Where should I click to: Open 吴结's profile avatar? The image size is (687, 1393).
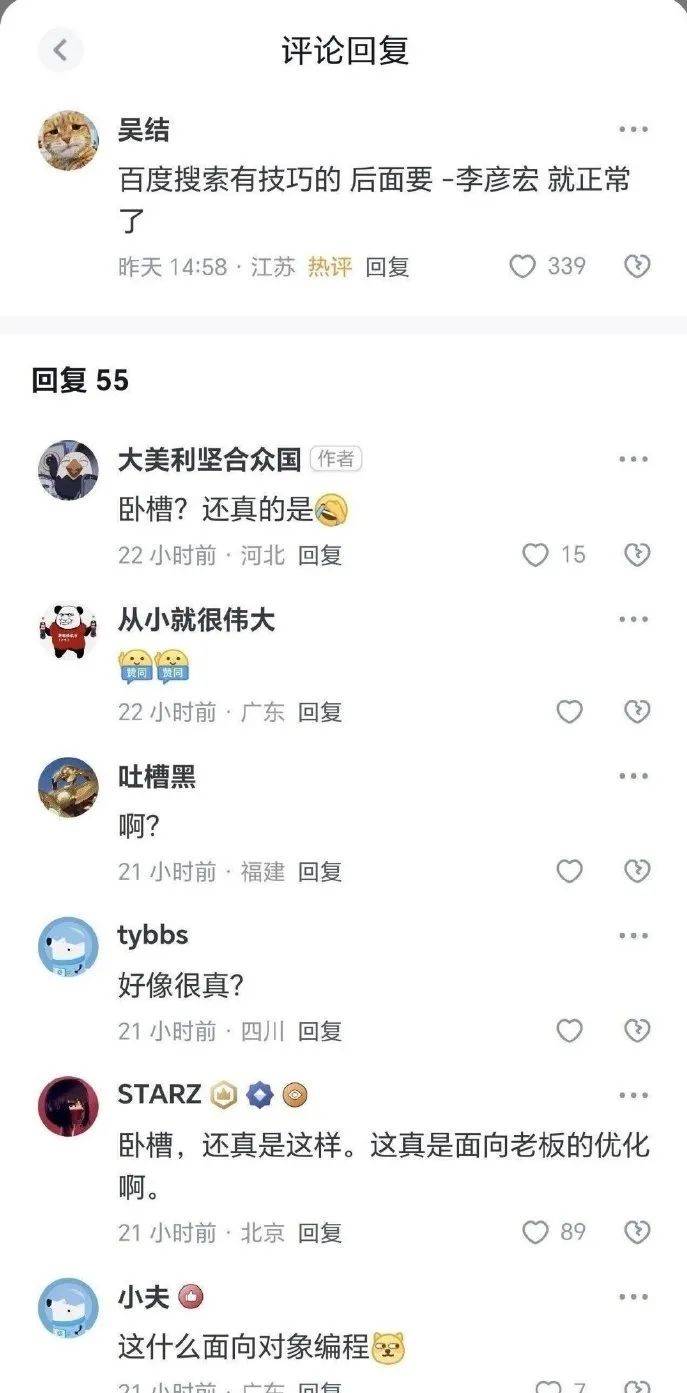tap(68, 140)
